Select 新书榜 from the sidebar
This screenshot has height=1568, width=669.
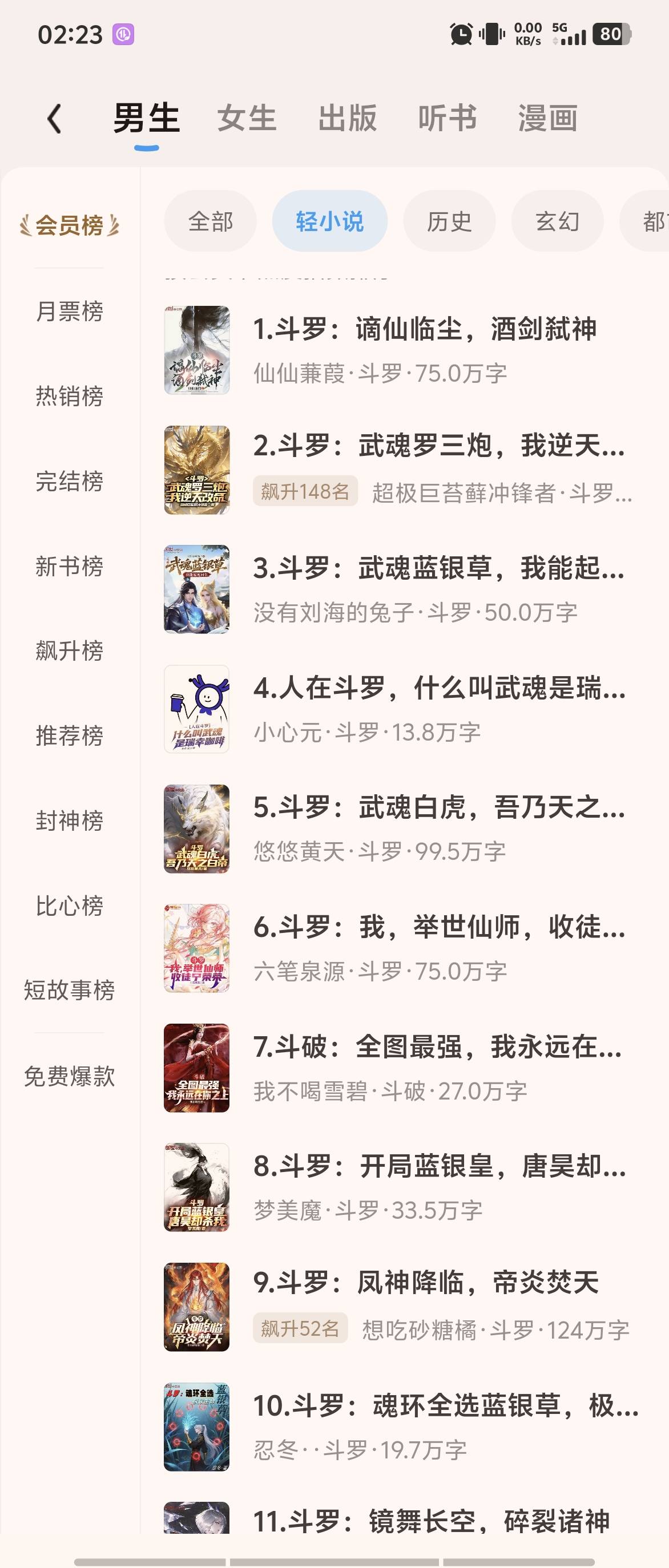click(70, 566)
